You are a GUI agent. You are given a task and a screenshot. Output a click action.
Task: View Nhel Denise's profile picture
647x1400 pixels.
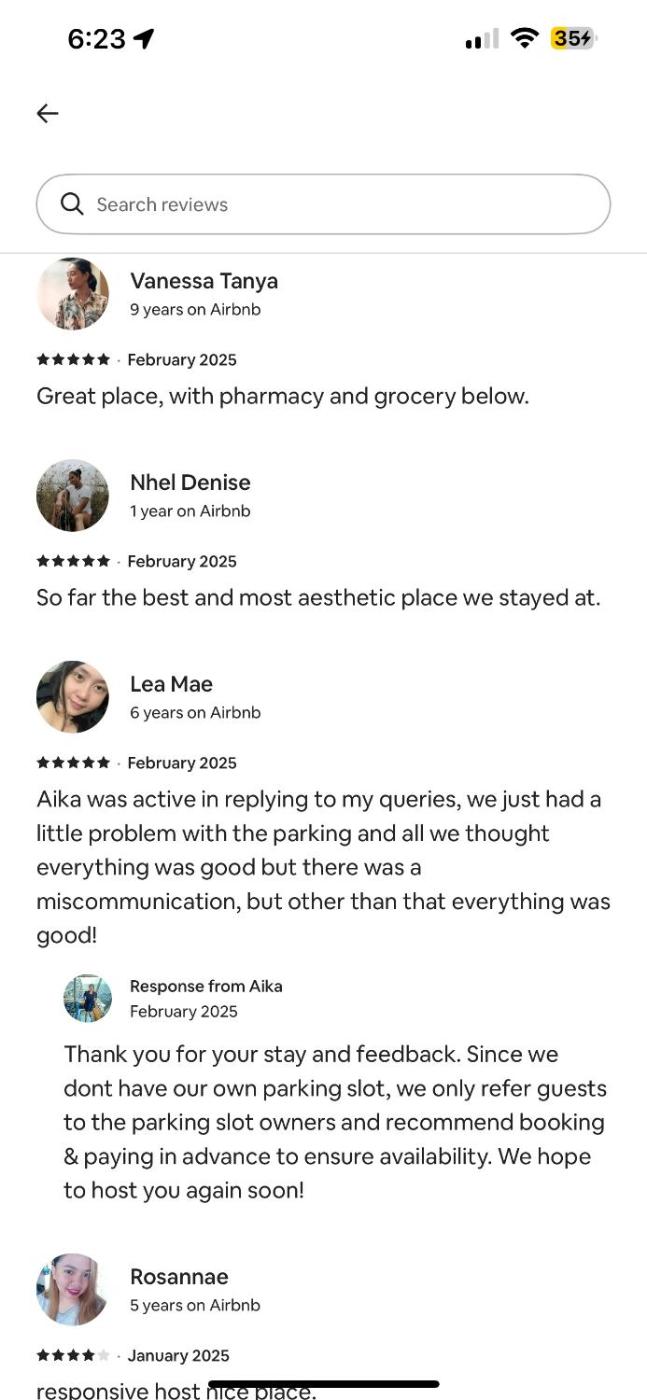72,495
